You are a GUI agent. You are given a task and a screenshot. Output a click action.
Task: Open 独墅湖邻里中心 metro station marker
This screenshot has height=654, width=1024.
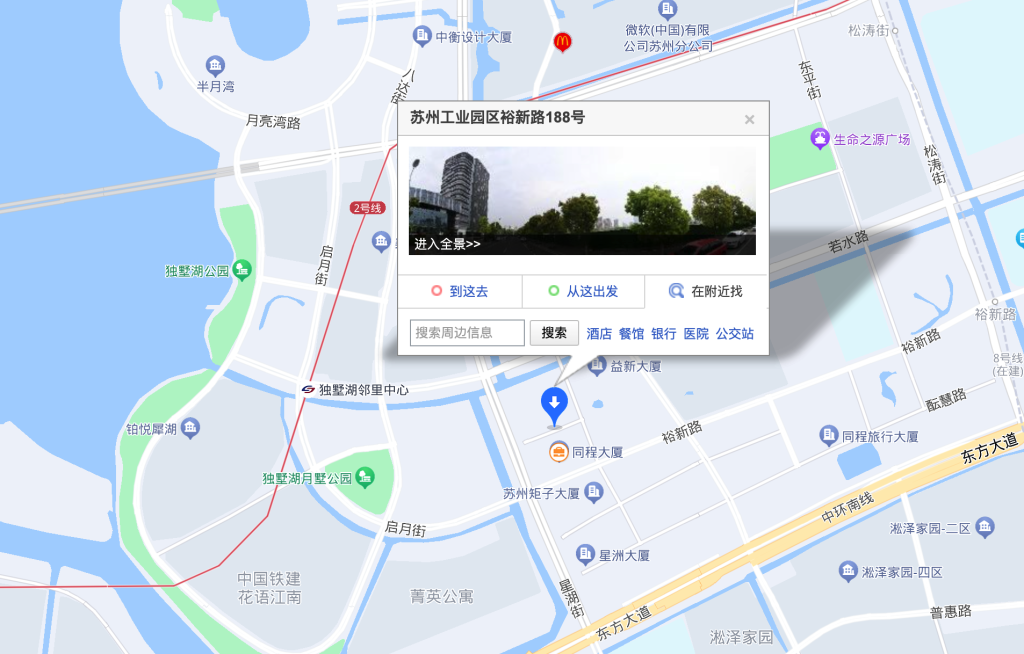309,389
